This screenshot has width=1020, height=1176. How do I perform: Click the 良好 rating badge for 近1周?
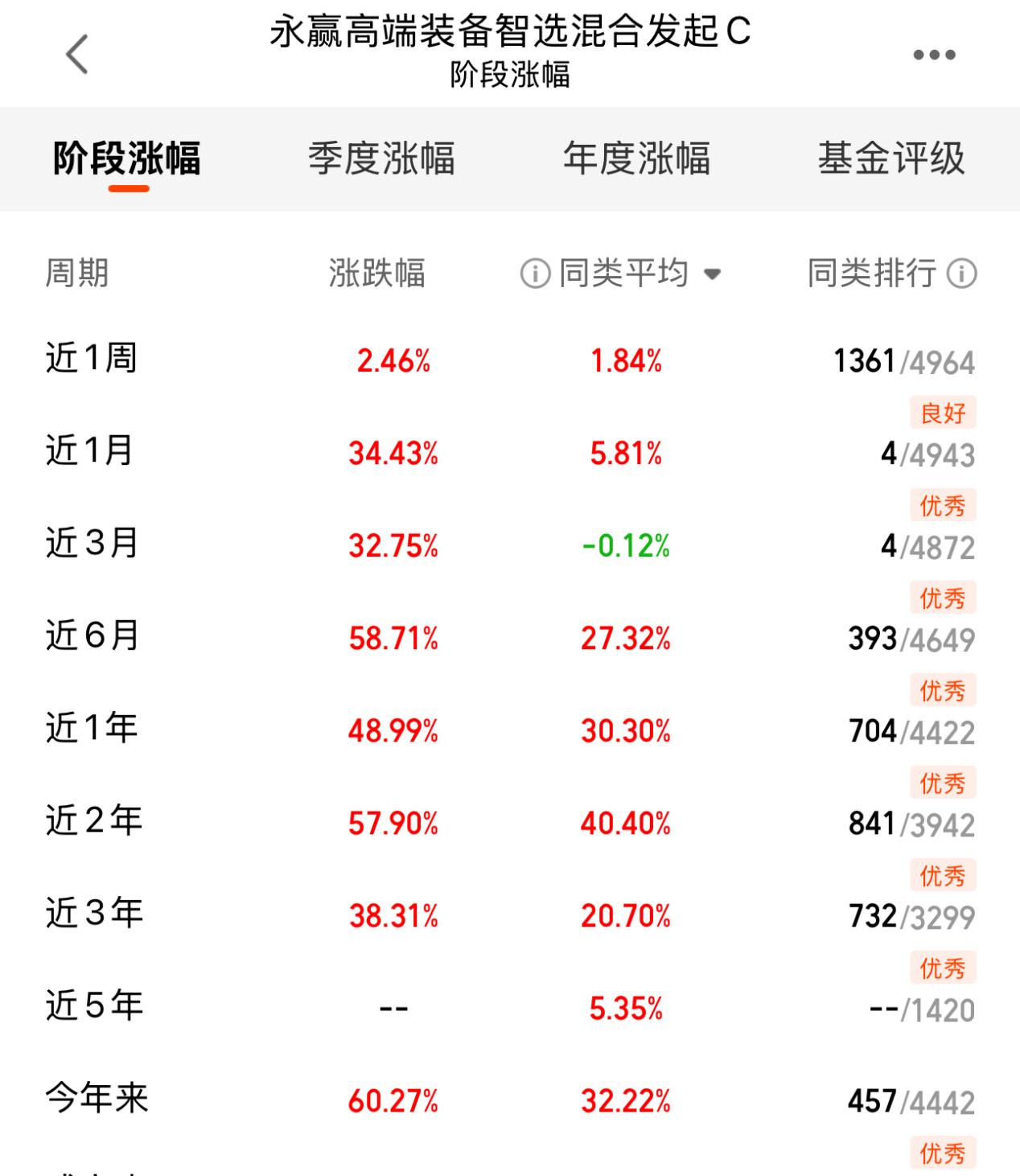tap(943, 413)
